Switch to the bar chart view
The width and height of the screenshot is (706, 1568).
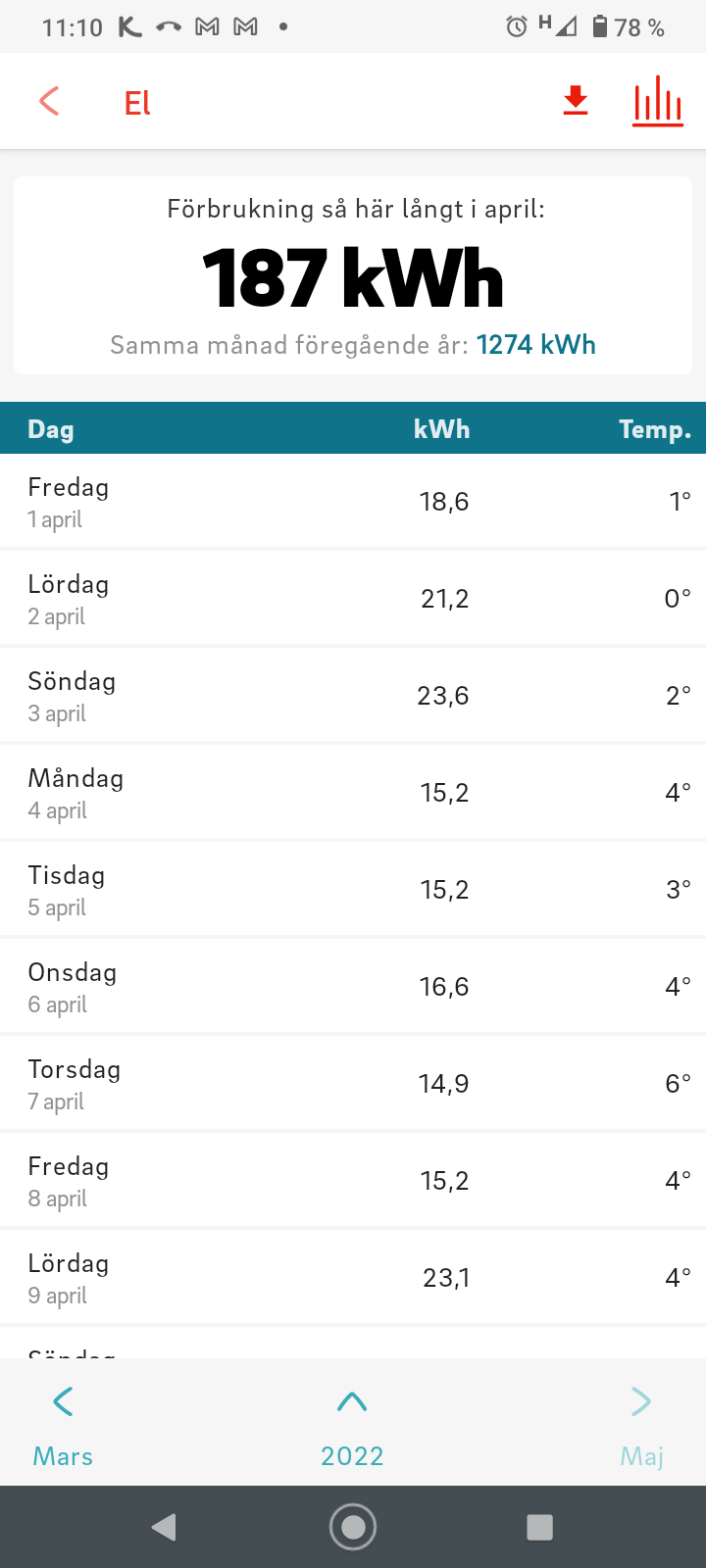tap(657, 101)
